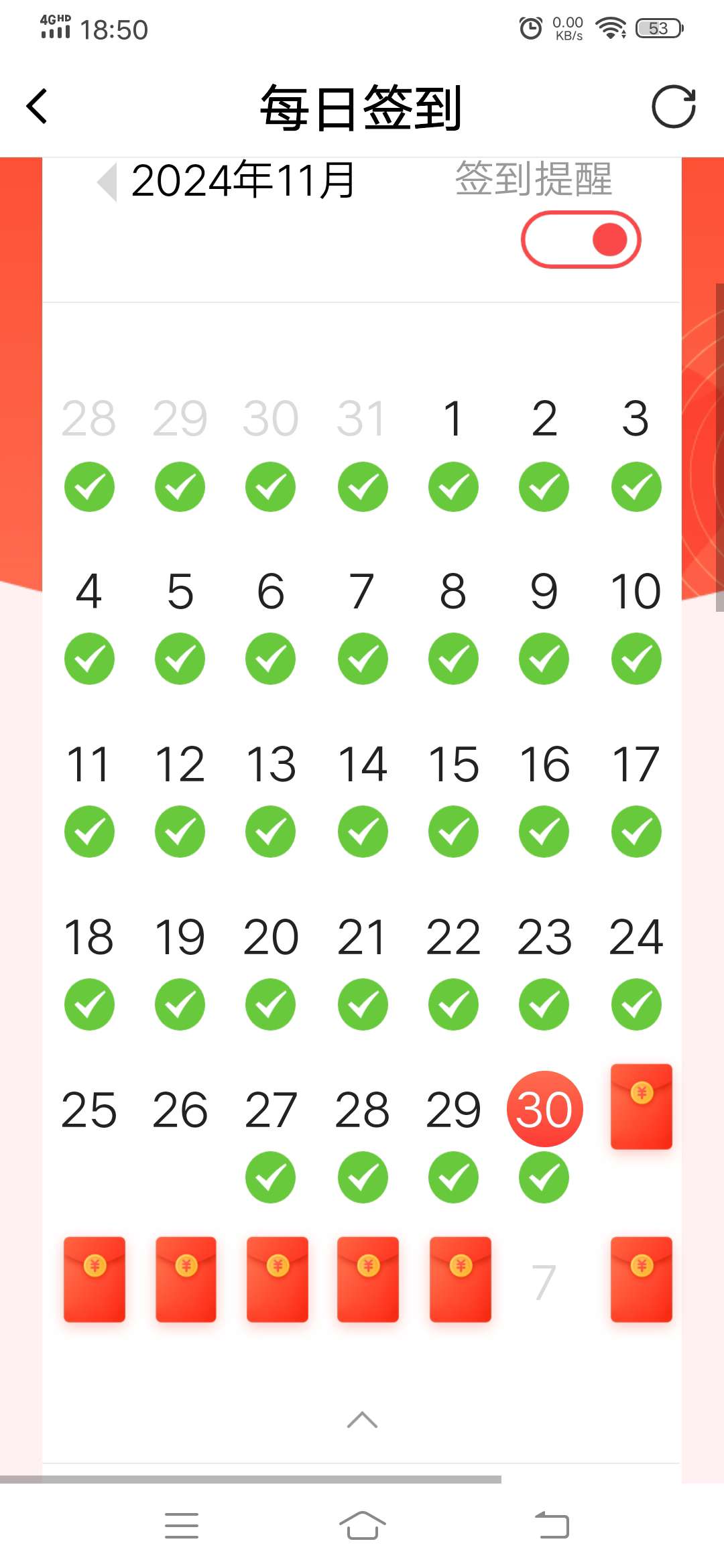Toggle the 签到提醒 reminder switch

(581, 240)
